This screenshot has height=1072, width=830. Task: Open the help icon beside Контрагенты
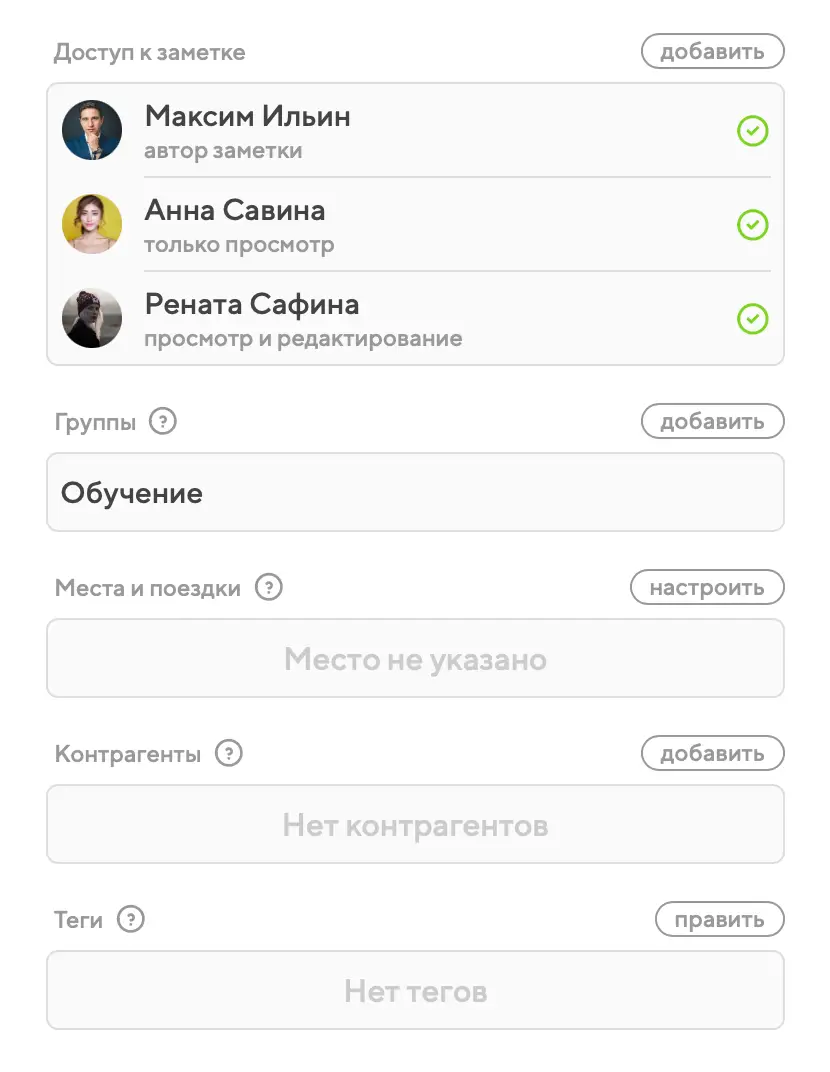pos(229,753)
